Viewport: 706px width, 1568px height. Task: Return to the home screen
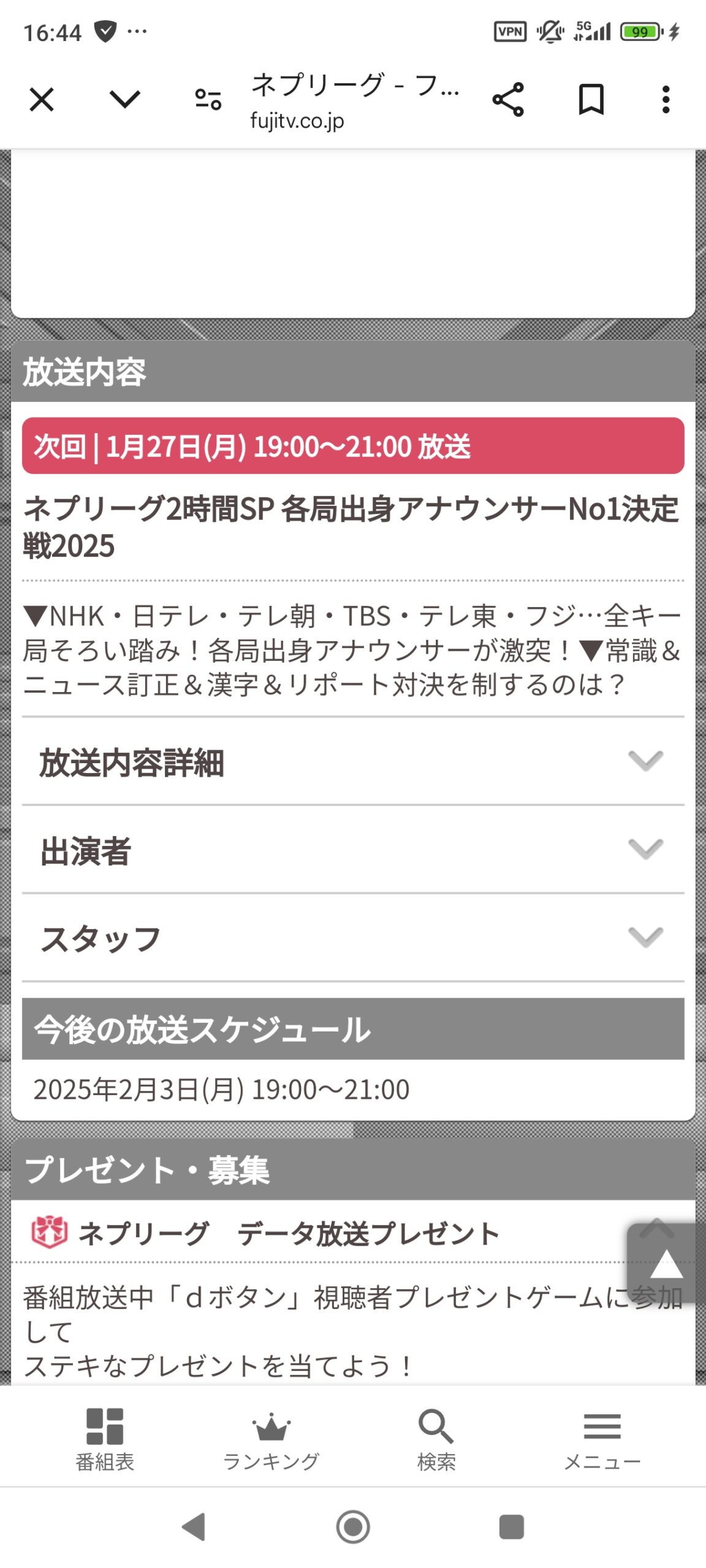tap(353, 1526)
